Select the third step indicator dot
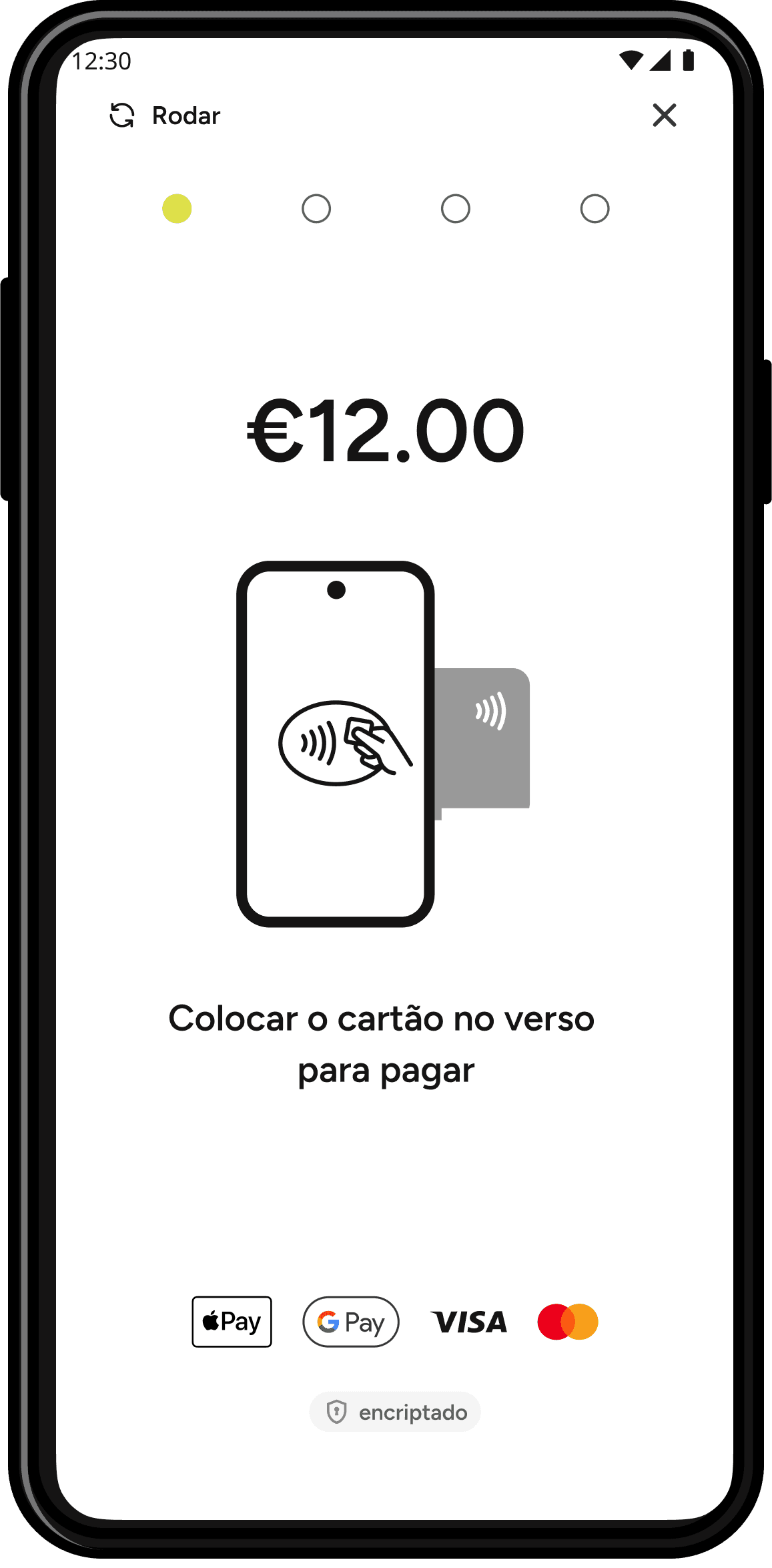 pos(455,208)
